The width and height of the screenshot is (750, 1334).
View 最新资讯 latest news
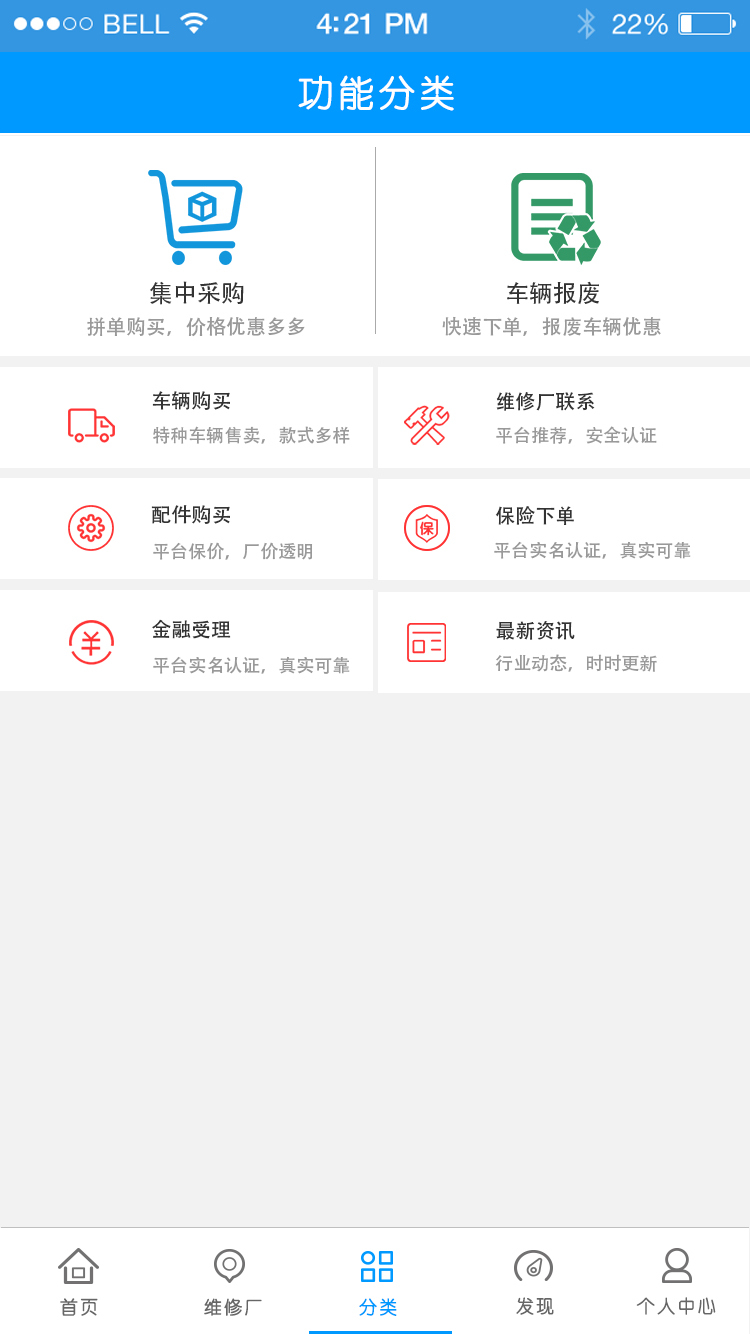point(564,643)
